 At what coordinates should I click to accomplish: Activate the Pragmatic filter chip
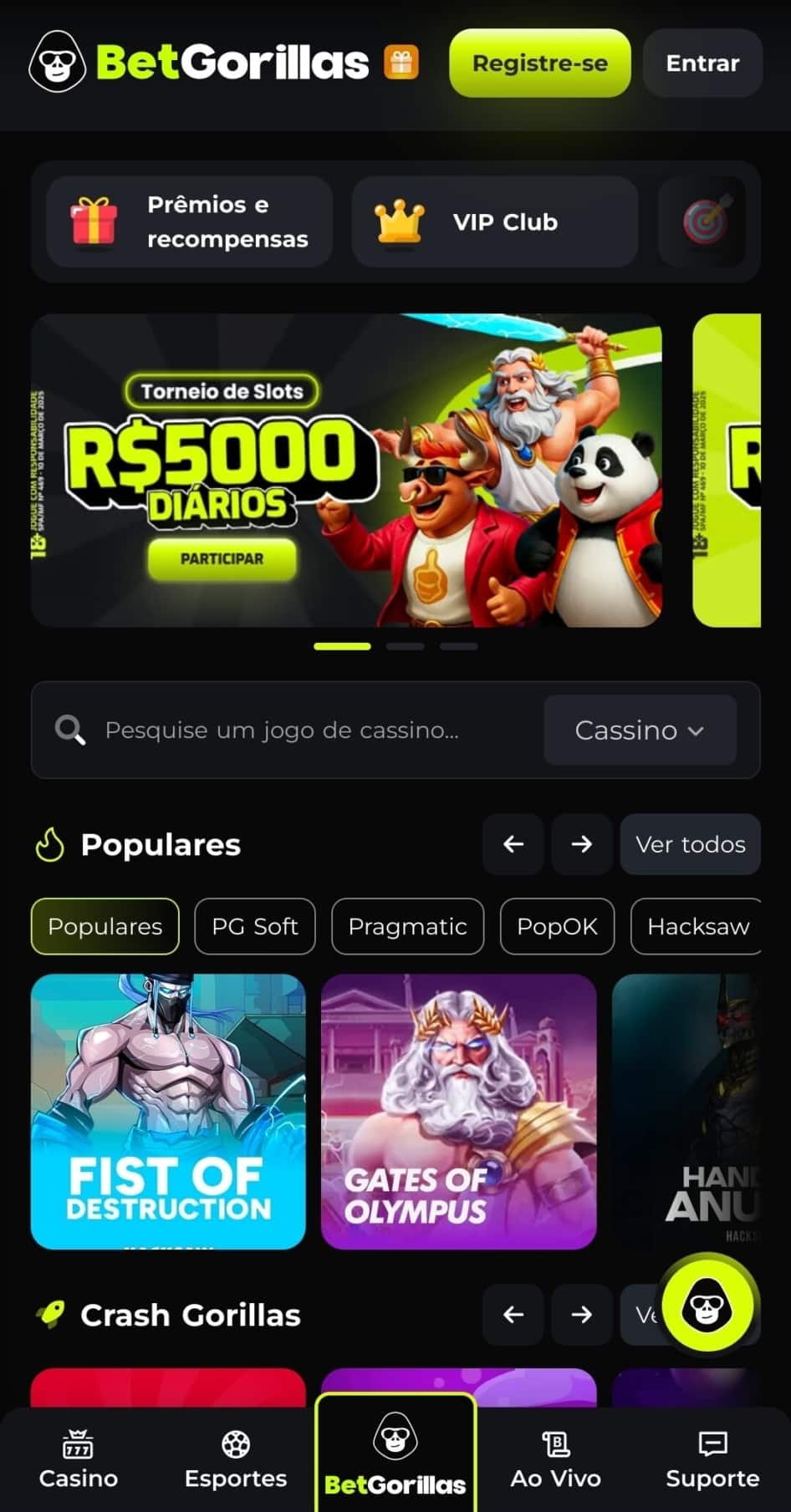407,926
